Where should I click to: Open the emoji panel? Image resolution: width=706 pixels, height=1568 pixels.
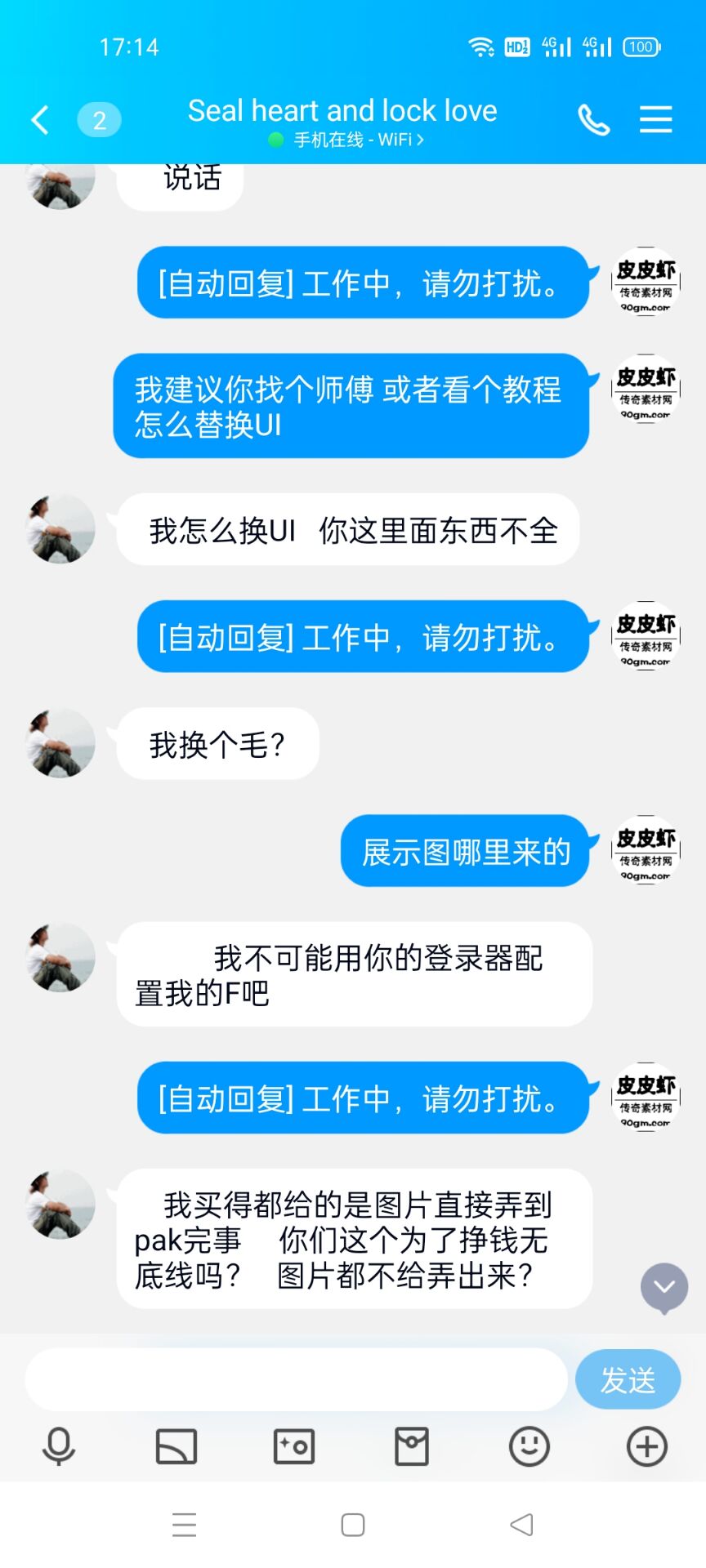tap(529, 1446)
